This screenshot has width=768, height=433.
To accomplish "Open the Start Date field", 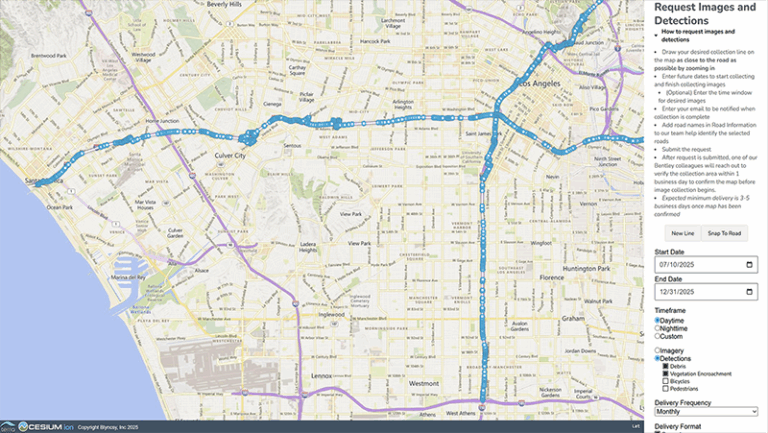I will (x=705, y=265).
